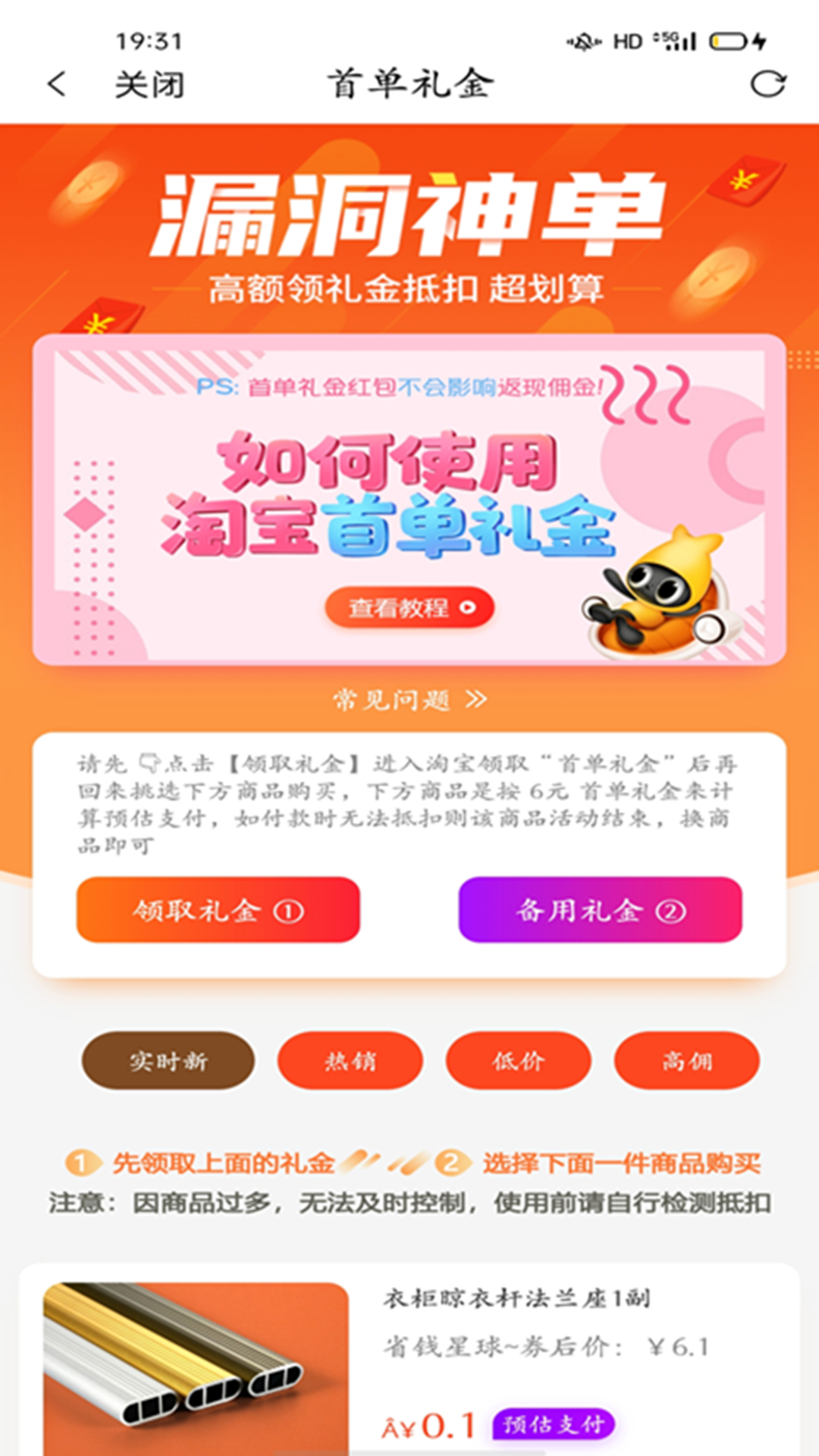Screen dimensions: 819x1456
Task: Tap the 备用礼金 ② backup button
Action: (600, 910)
